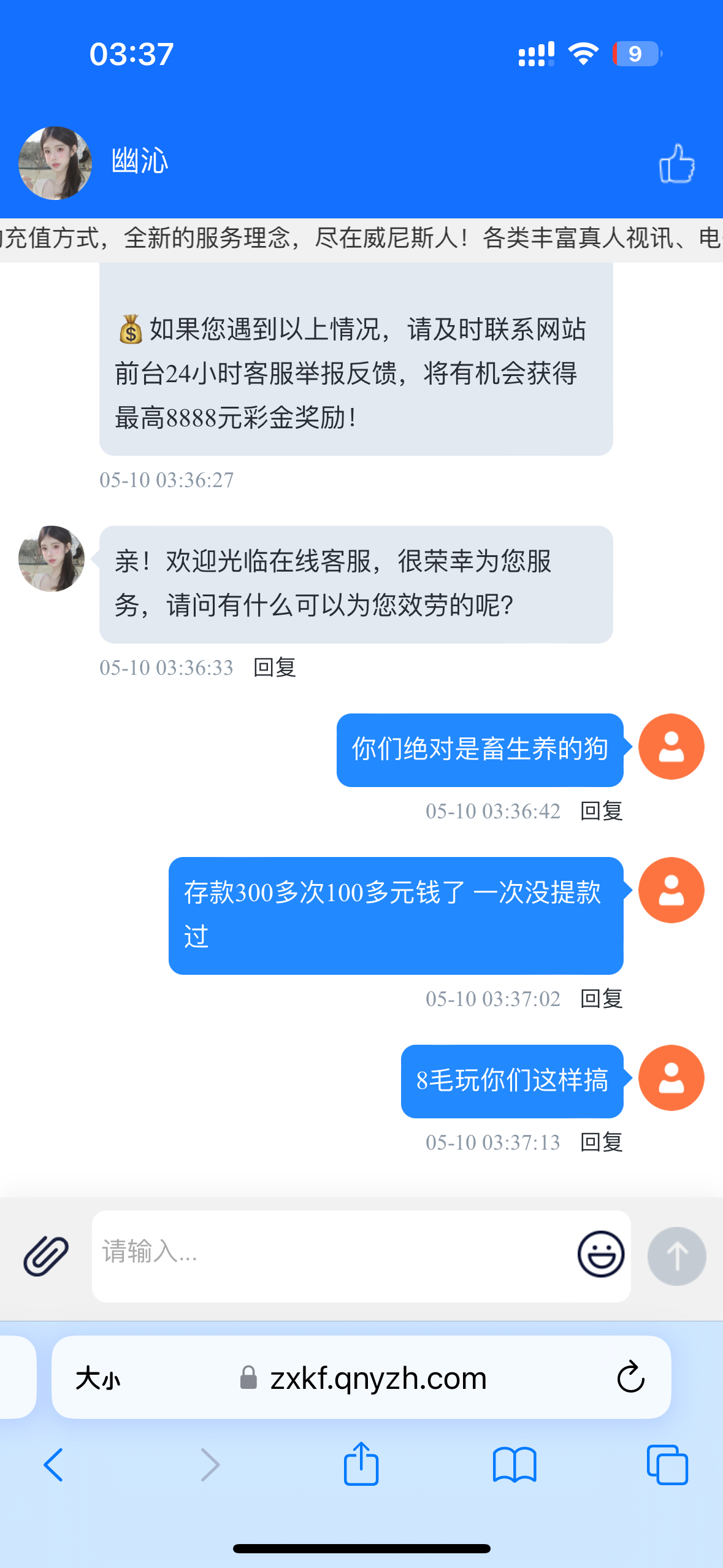Open the emoji picker icon
This screenshot has width=723, height=1568.
[x=602, y=1253]
